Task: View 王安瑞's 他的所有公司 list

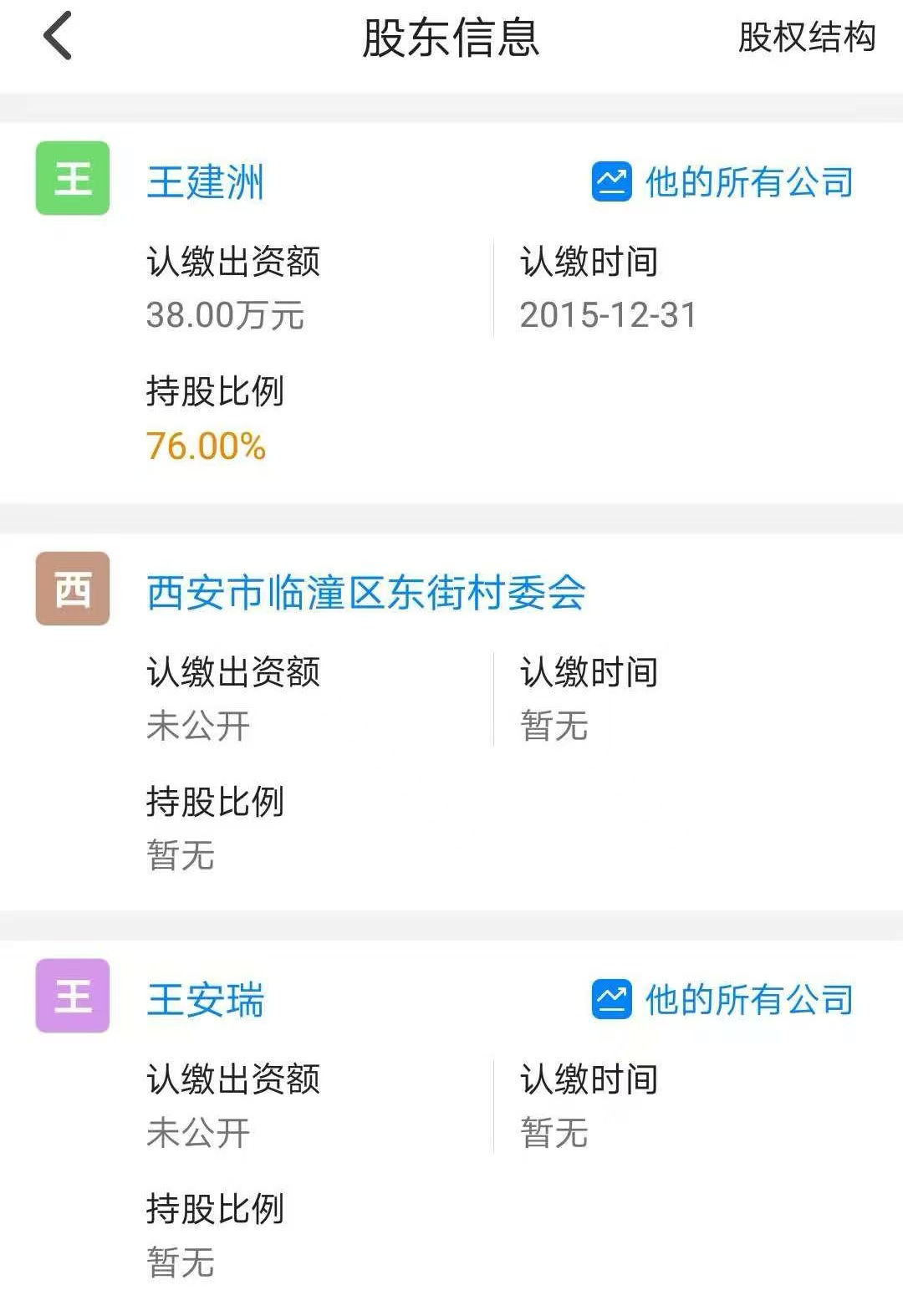Action: click(723, 1000)
